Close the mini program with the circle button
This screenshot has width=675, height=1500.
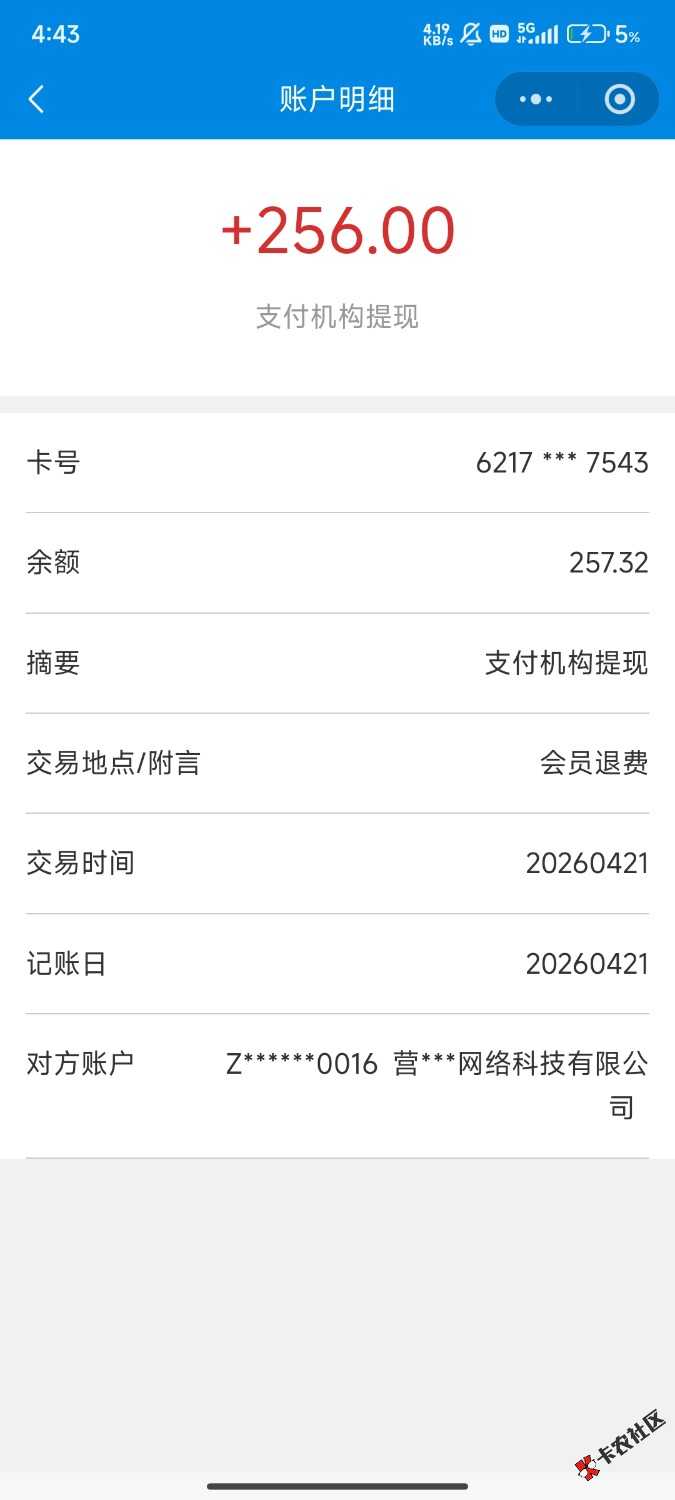click(619, 99)
